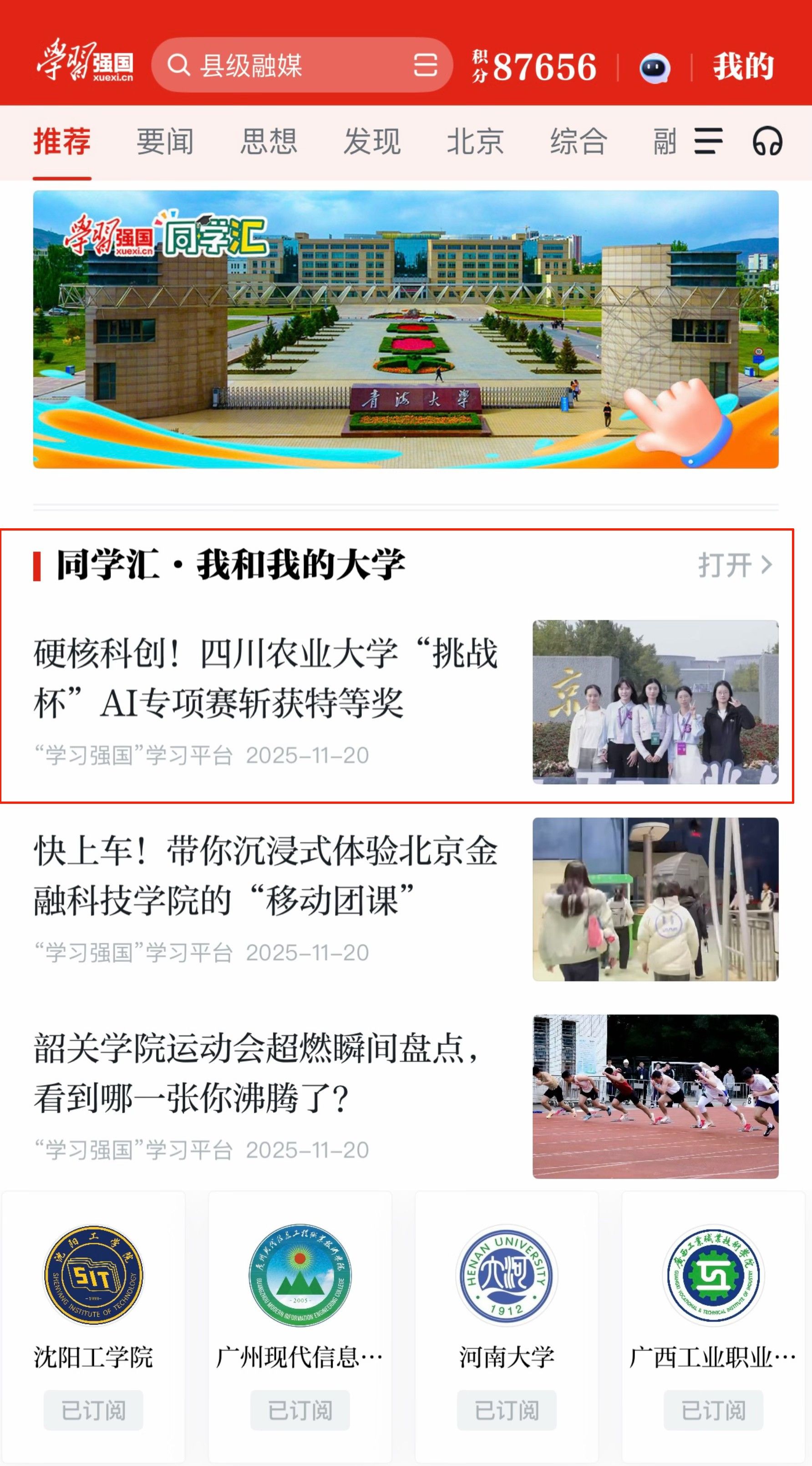Open the channel list menu icon
The image size is (812, 1466).
(x=709, y=142)
